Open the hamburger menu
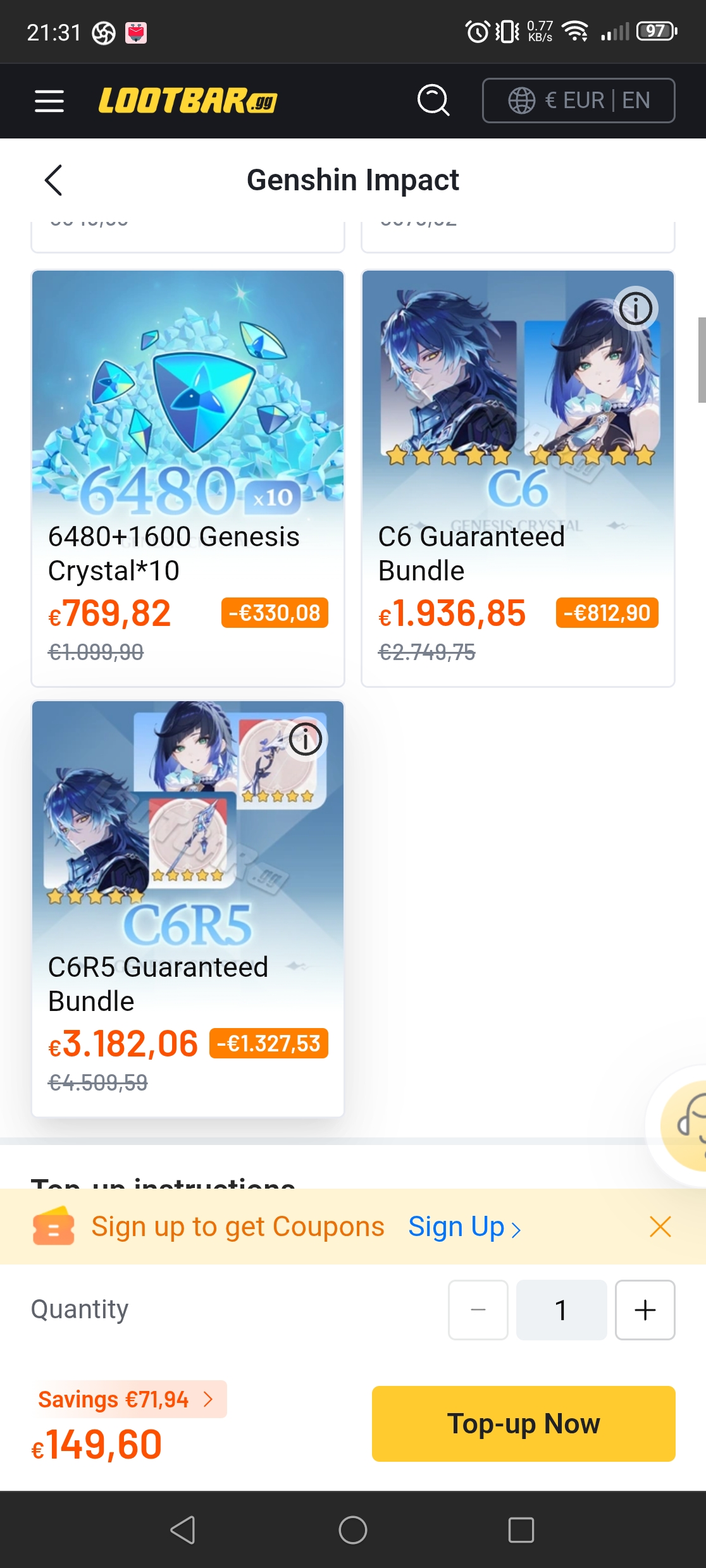This screenshot has width=706, height=1568. pyautogui.click(x=49, y=101)
